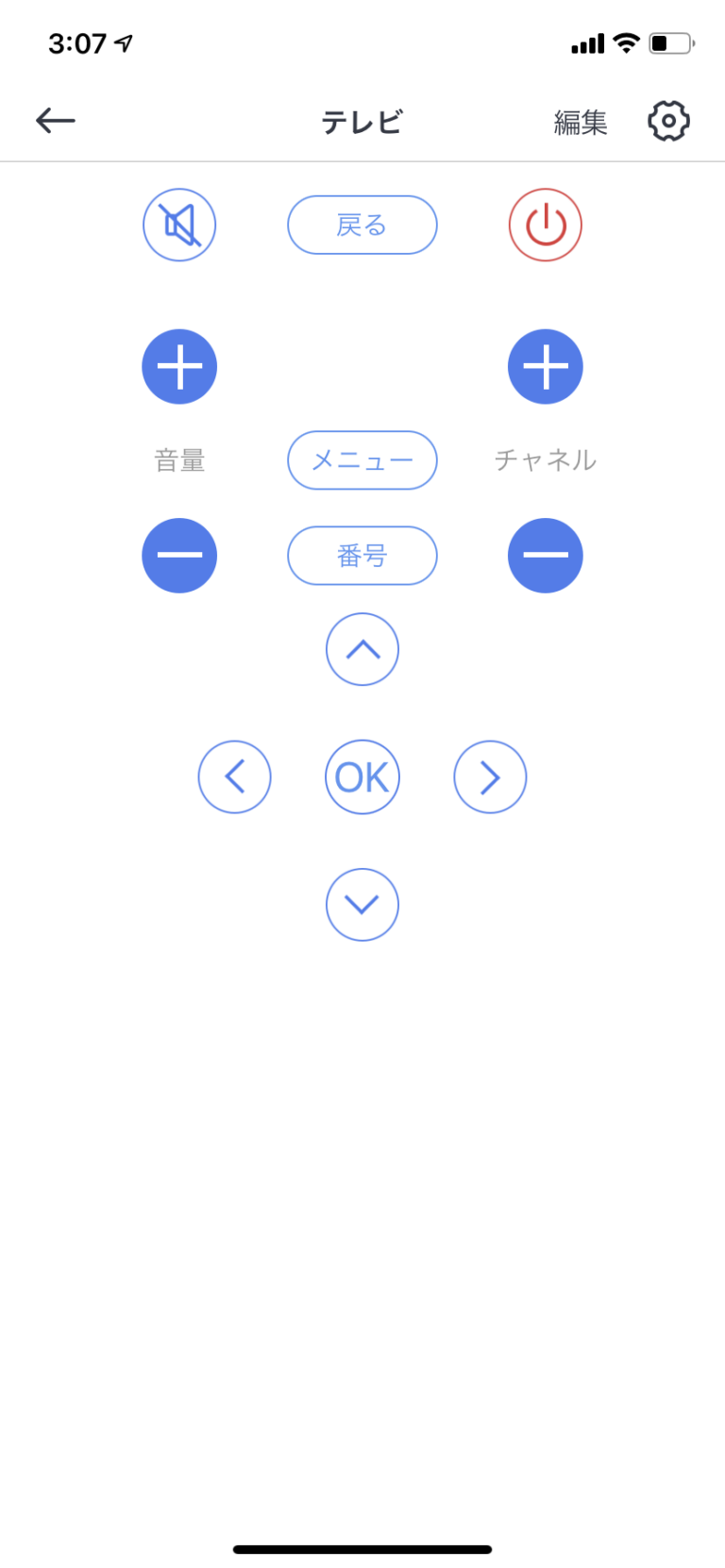Mute the TV audio
The height and width of the screenshot is (1568, 725).
[x=179, y=225]
